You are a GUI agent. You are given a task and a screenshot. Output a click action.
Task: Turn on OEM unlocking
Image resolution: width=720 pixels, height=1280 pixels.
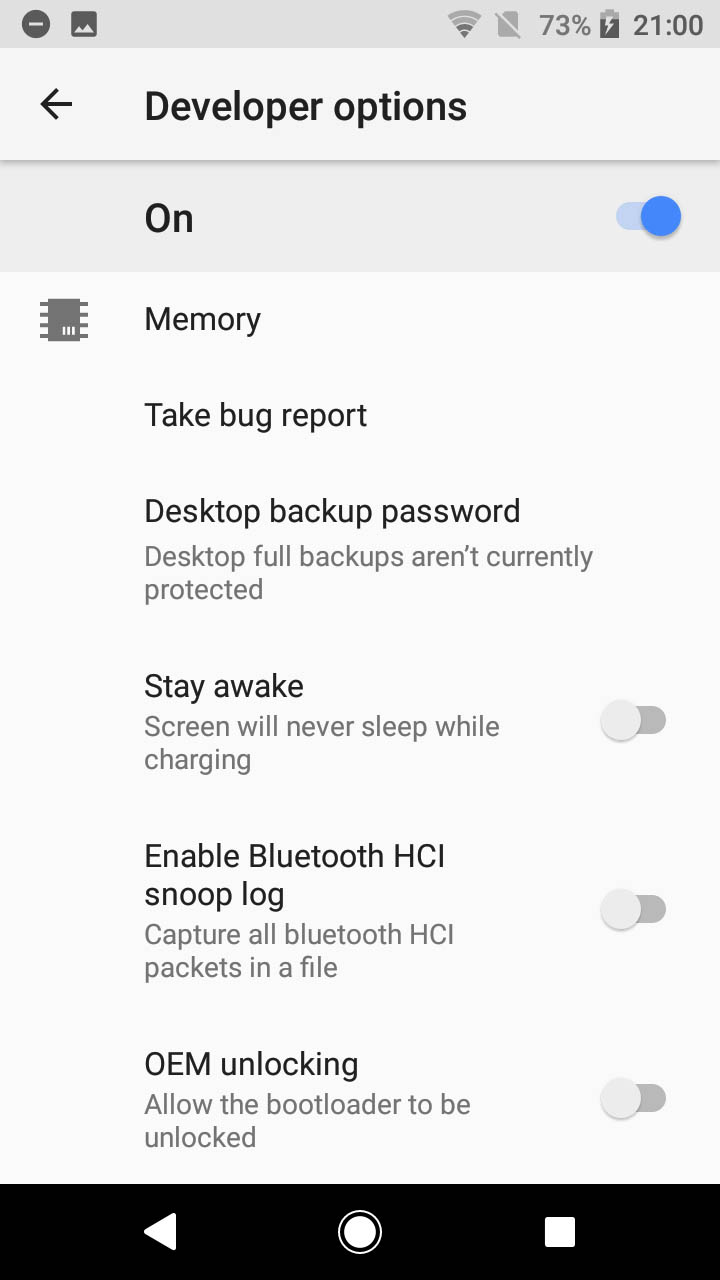click(633, 1099)
